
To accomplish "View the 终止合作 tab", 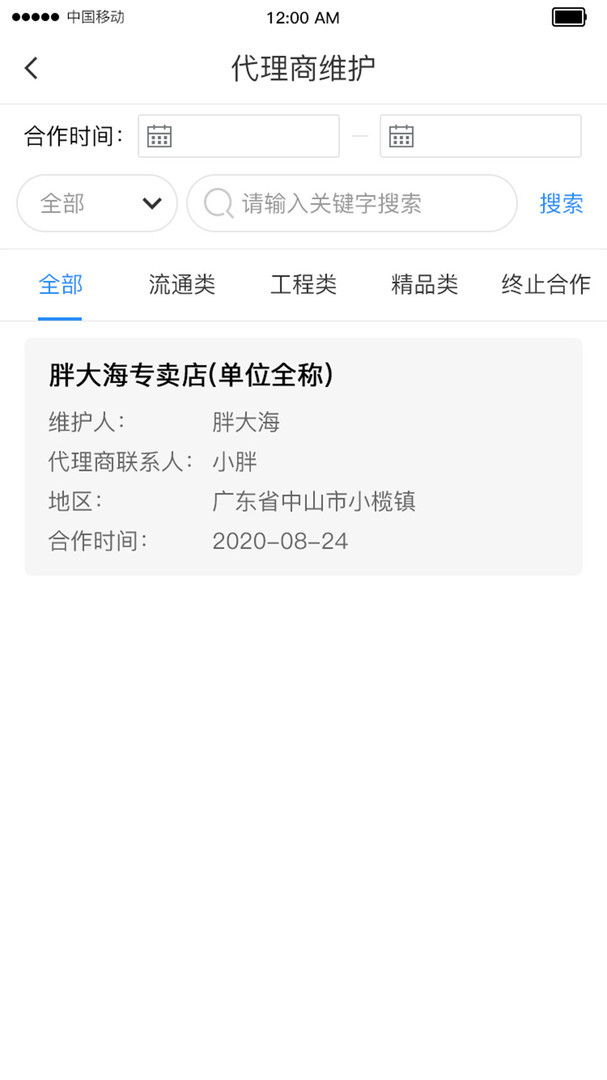I will point(546,285).
